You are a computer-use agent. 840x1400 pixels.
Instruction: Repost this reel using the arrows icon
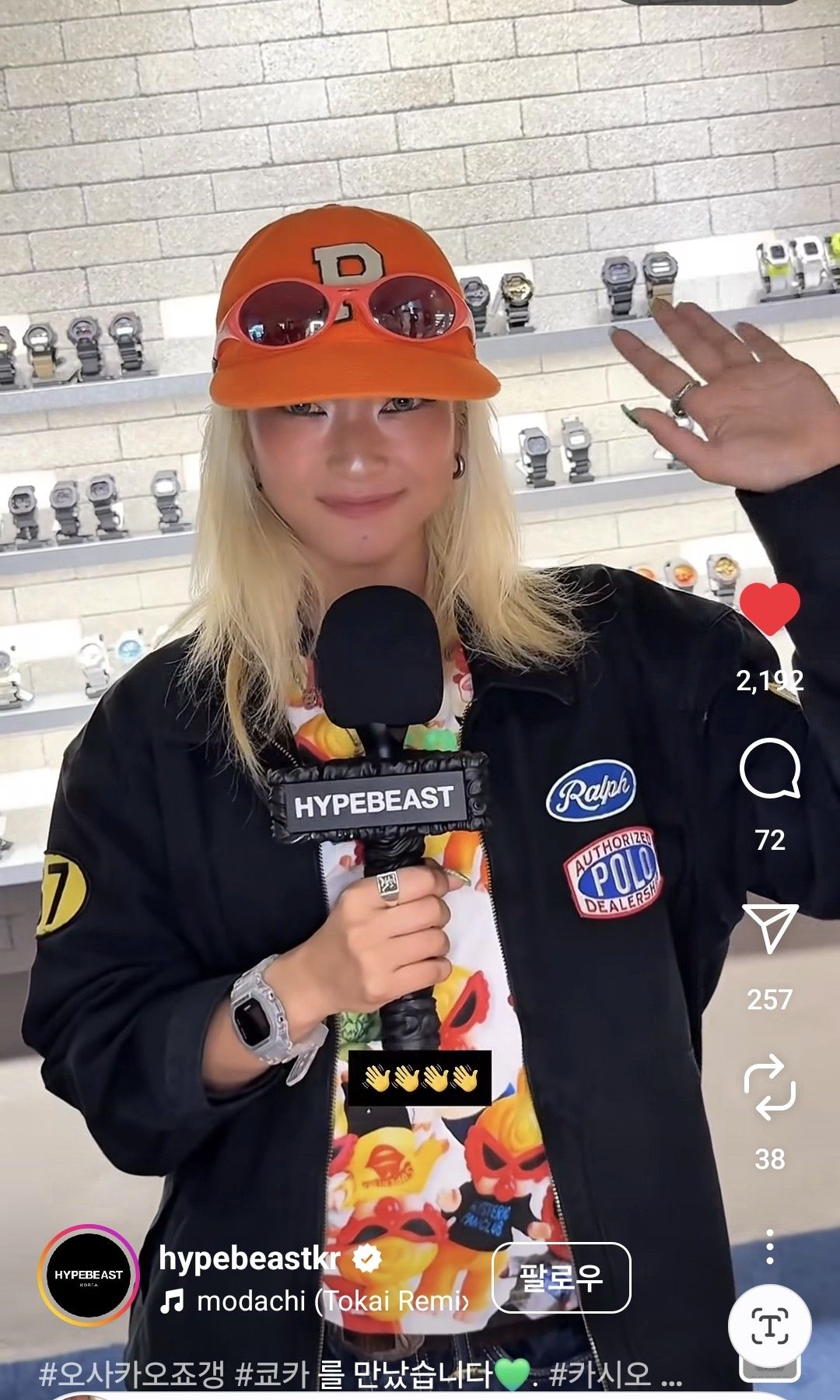[769, 1087]
